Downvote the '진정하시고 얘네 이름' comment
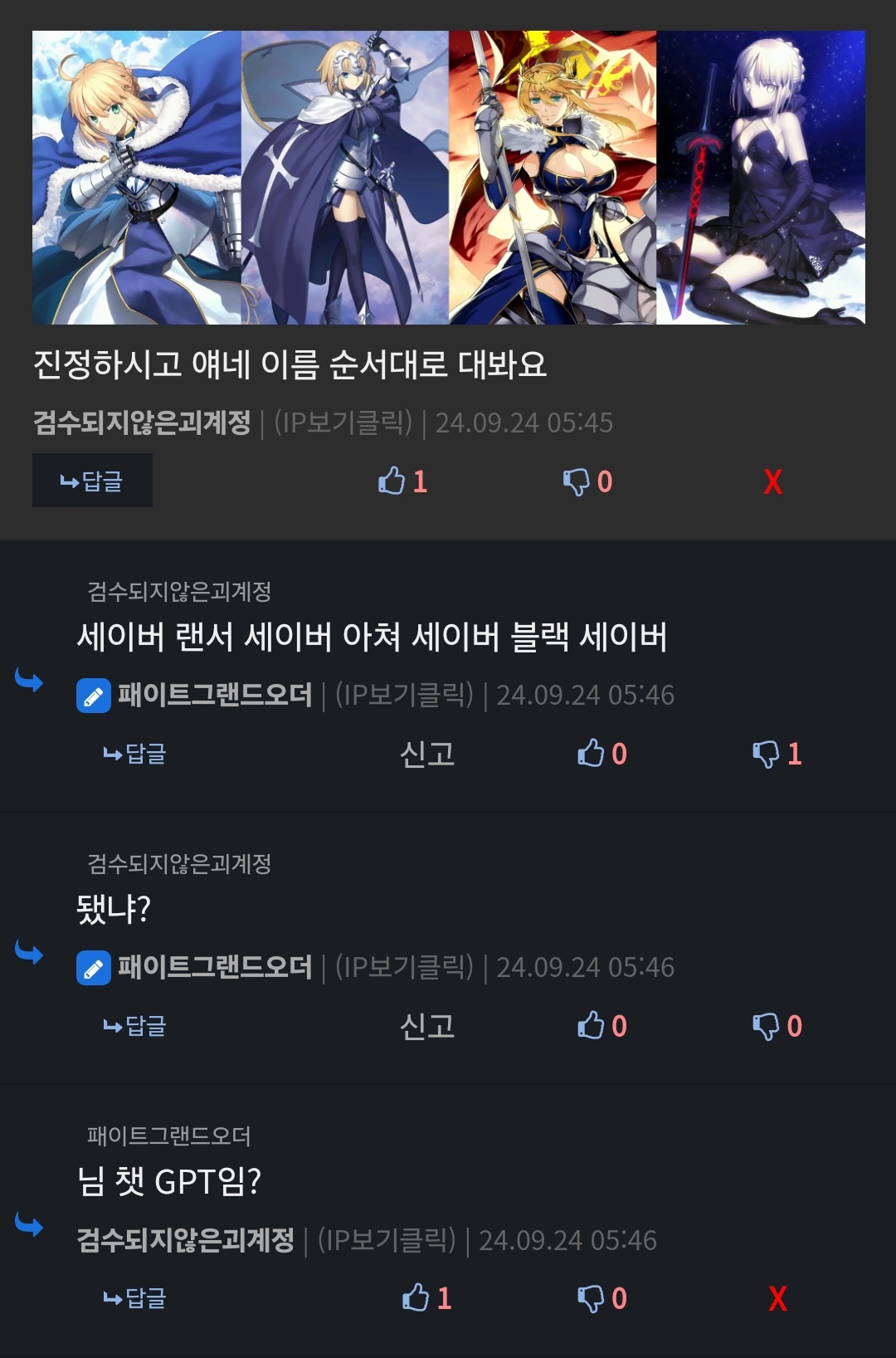Viewport: 896px width, 1358px height. pyautogui.click(x=587, y=481)
